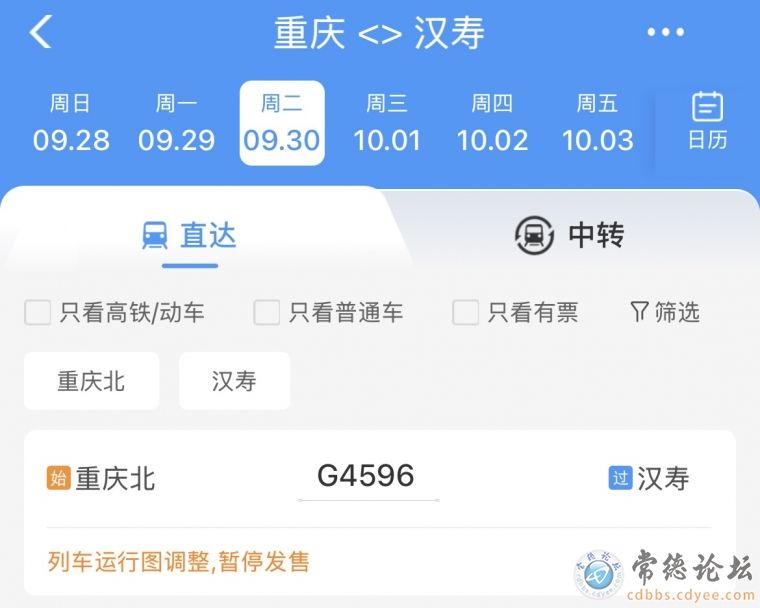Open the three-dot overflow menu
This screenshot has height=608, width=760.
(665, 33)
